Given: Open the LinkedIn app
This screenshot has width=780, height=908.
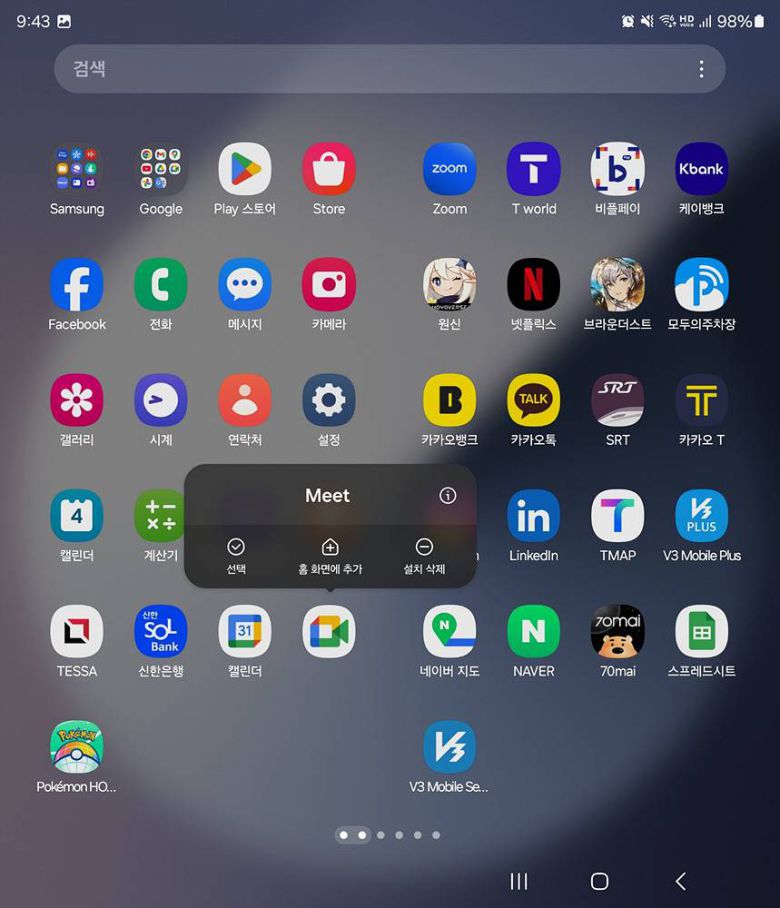Looking at the screenshot, I should pos(534,516).
